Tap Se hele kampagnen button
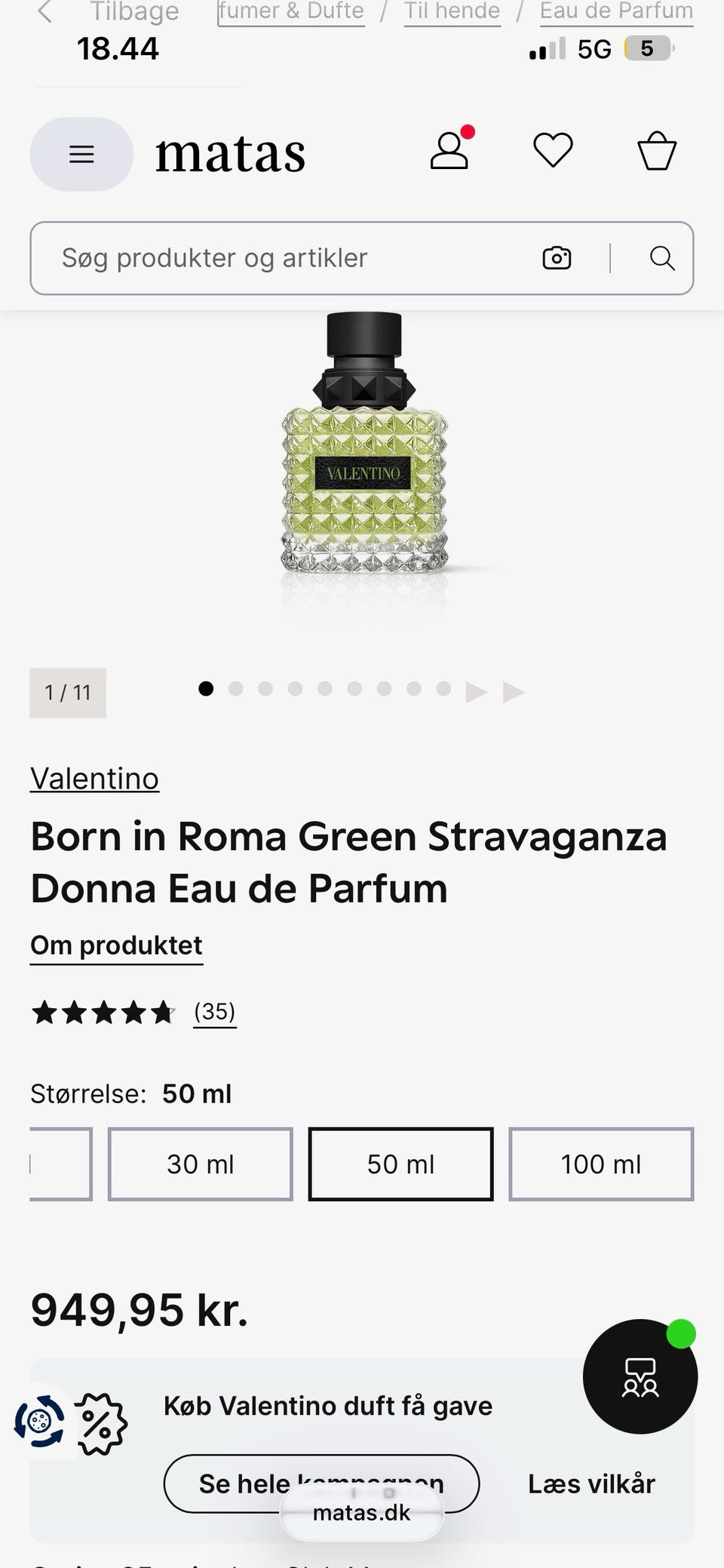 coord(321,1483)
